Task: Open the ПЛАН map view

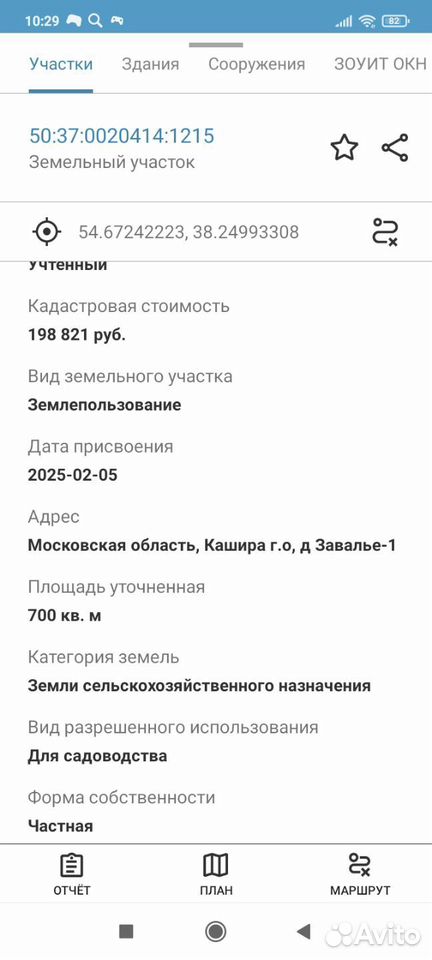Action: coord(215,874)
